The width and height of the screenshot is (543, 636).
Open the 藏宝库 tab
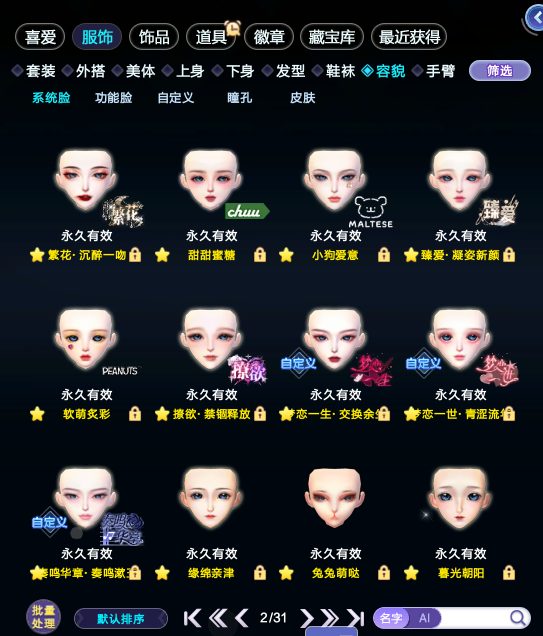(x=332, y=37)
